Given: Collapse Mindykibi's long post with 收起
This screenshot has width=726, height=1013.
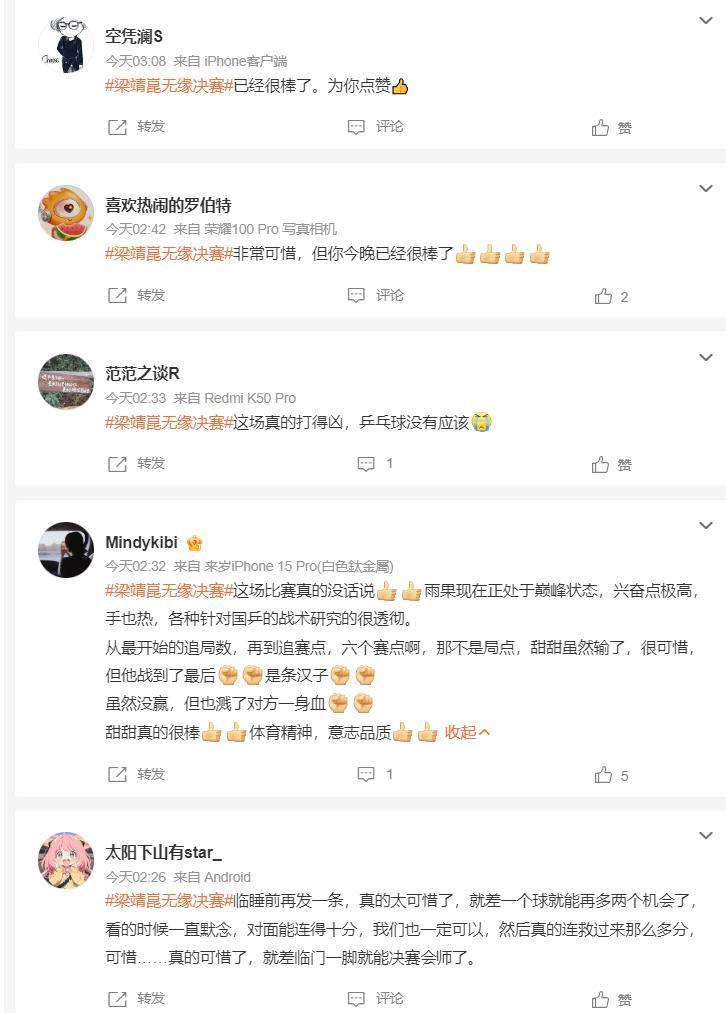Looking at the screenshot, I should point(468,732).
